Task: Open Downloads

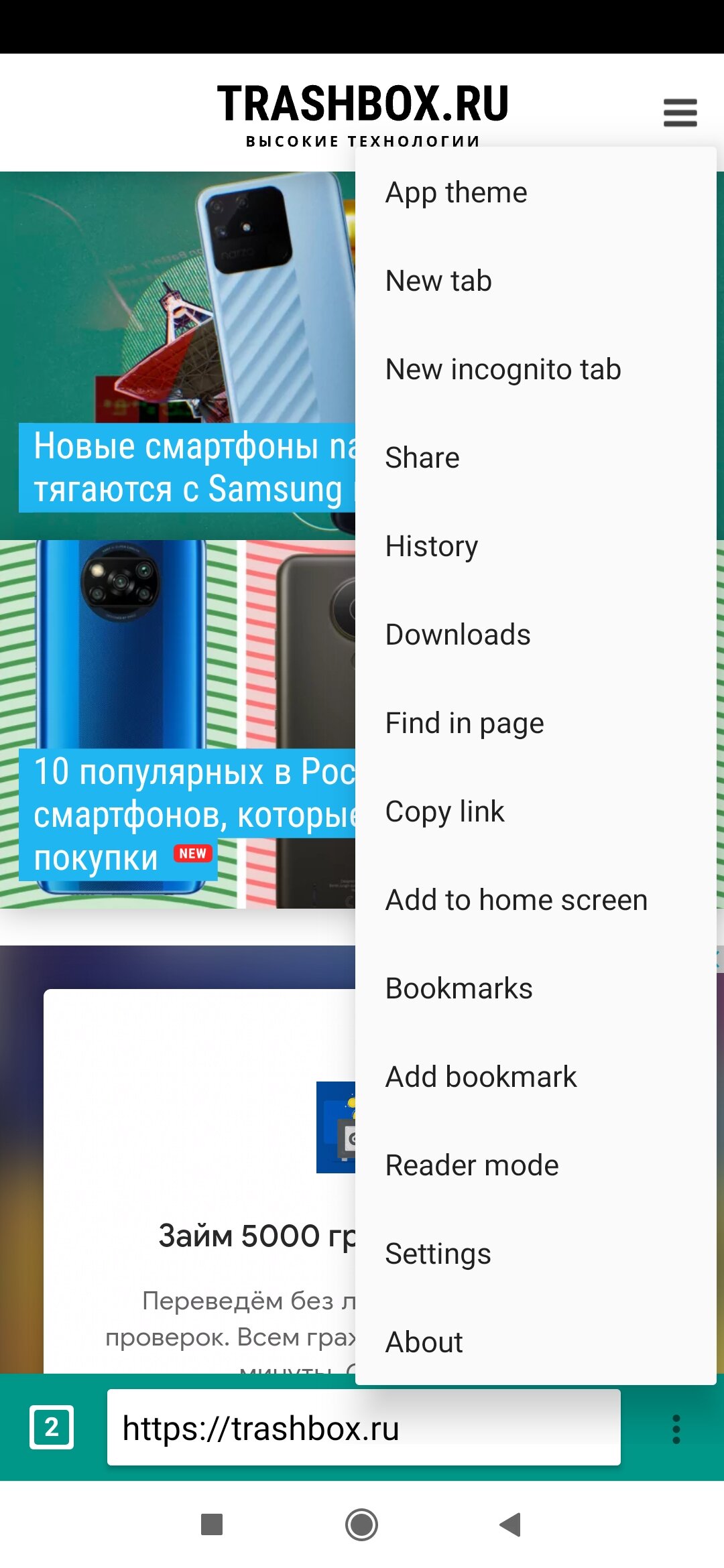Action: tap(458, 635)
